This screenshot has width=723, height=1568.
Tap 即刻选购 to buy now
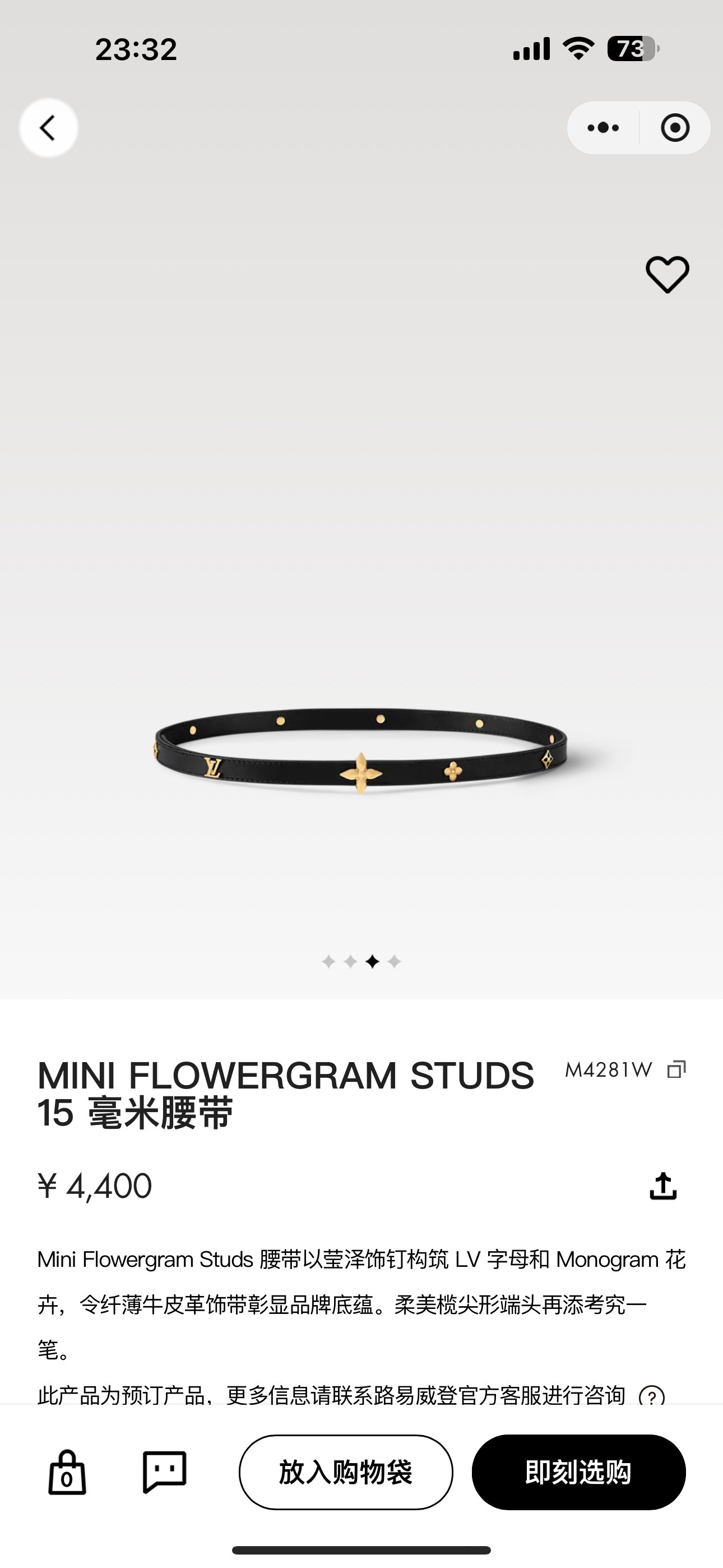578,1473
